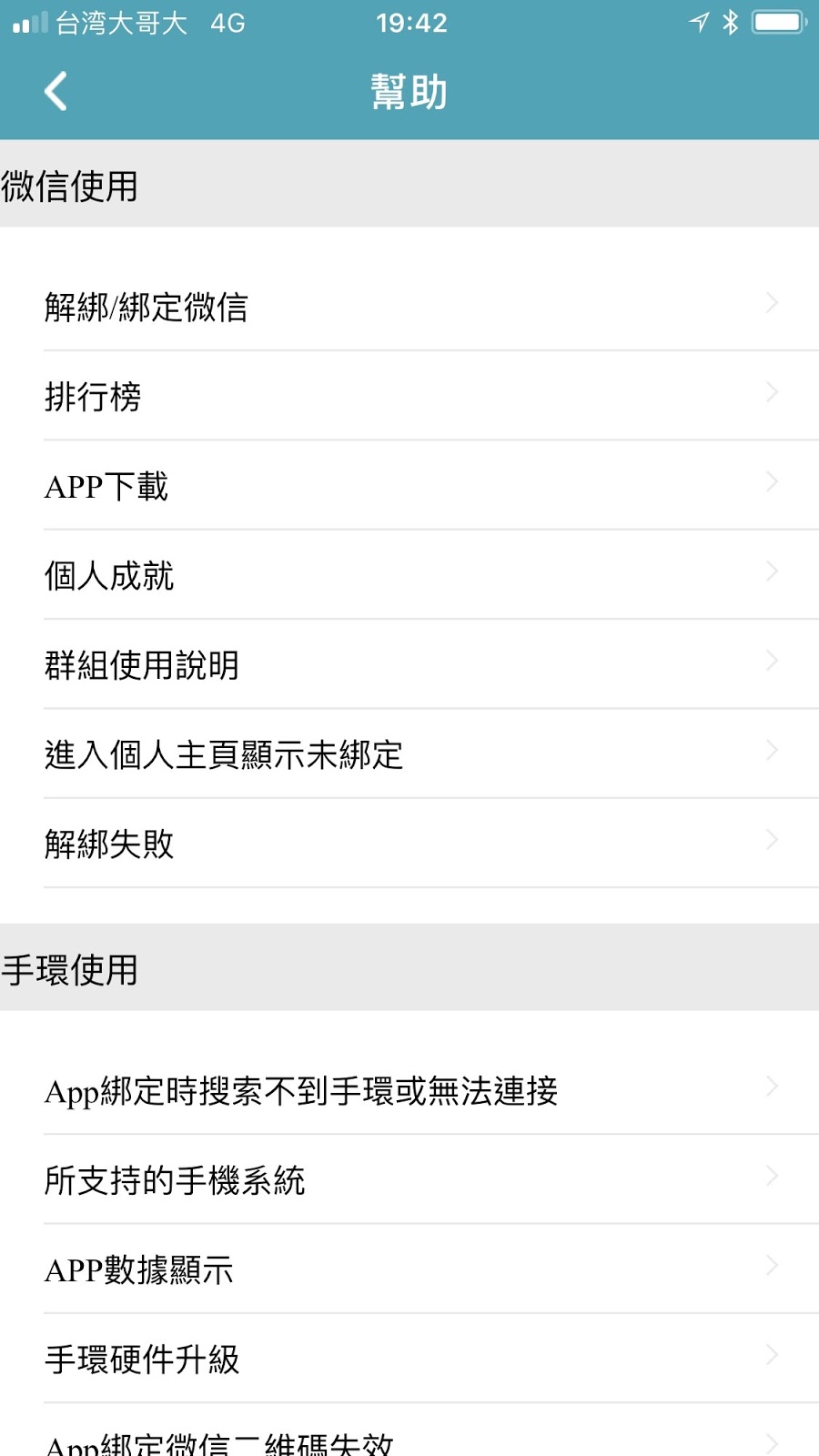Viewport: 819px width, 1456px height.
Task: Tap 進入個人主頁顯示未綁定 row
Action: [409, 754]
